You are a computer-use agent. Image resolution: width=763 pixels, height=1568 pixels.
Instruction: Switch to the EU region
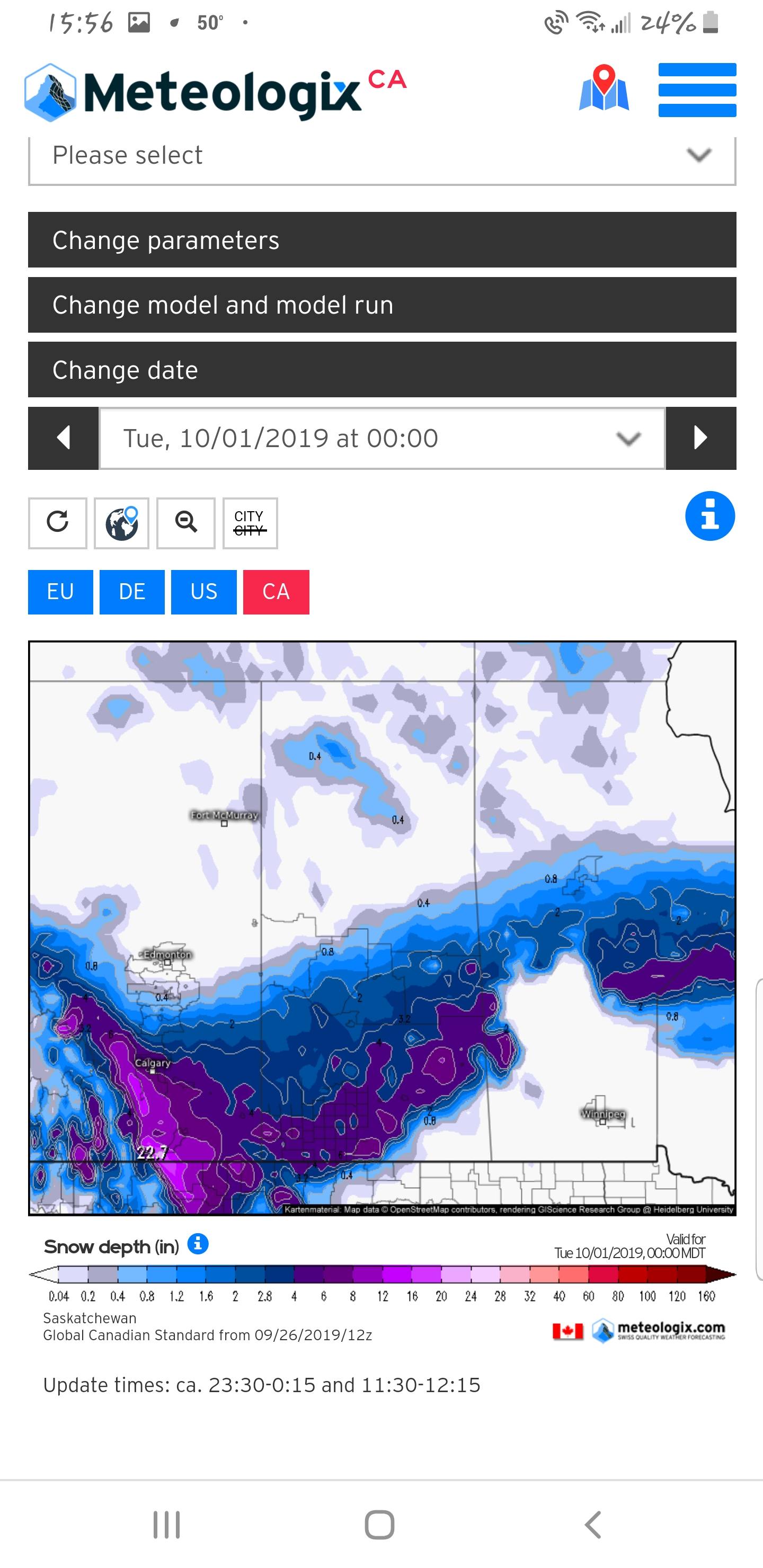click(60, 592)
